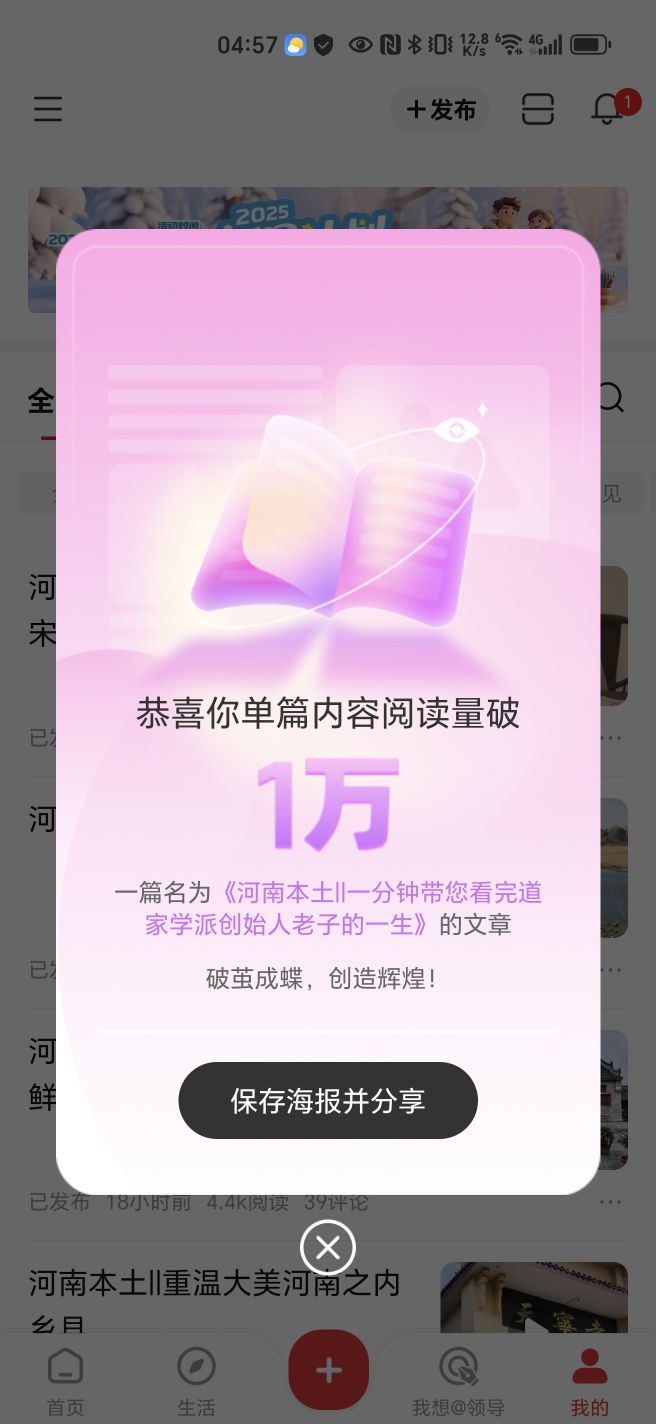The width and height of the screenshot is (656, 1424).
Task: Open the 我想@领导 tab
Action: [459, 1381]
